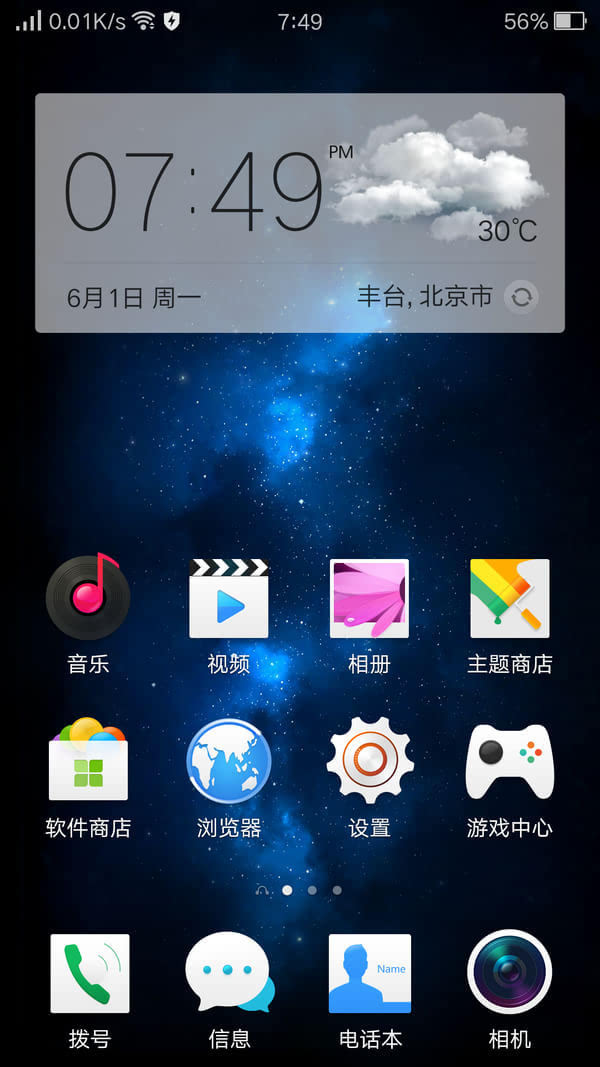Tap the 07:49 clock widget time

194,191
